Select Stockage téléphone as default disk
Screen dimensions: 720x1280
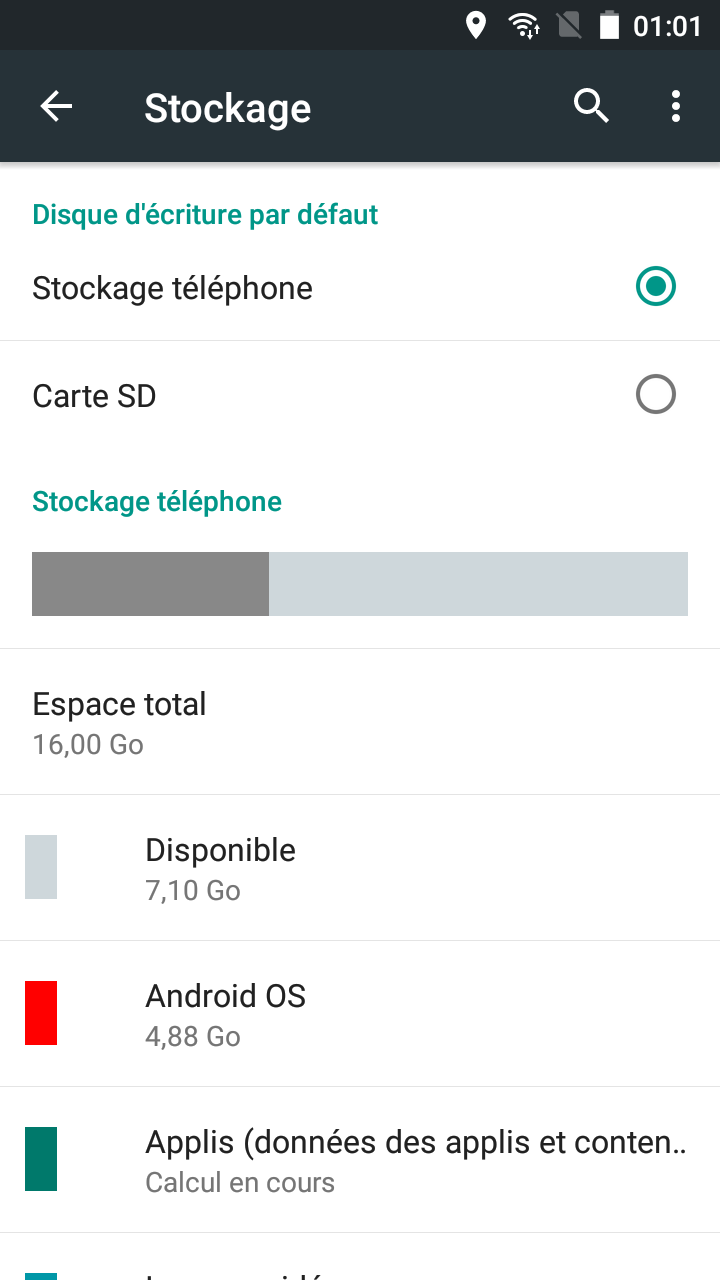pos(655,288)
